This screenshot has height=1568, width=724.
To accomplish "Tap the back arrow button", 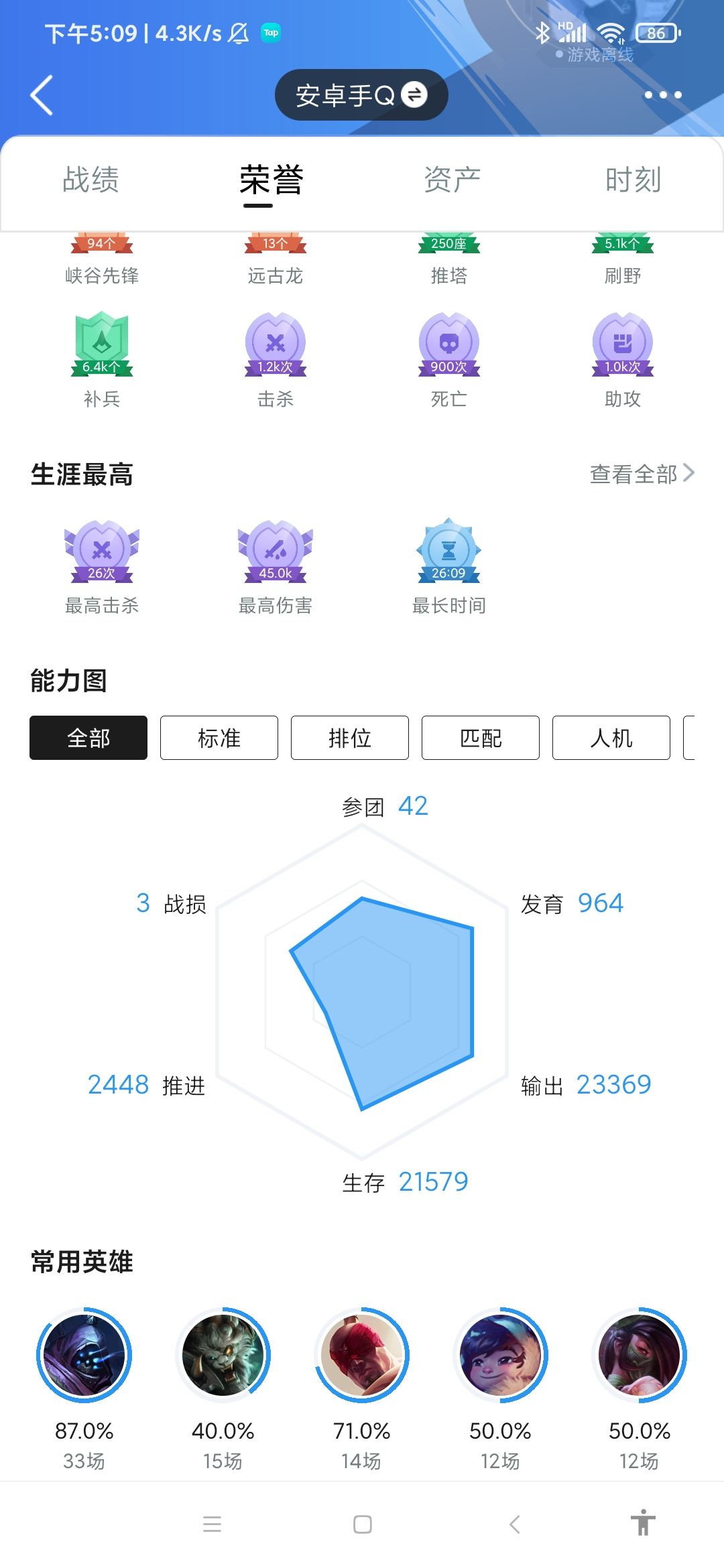I will coord(42,94).
